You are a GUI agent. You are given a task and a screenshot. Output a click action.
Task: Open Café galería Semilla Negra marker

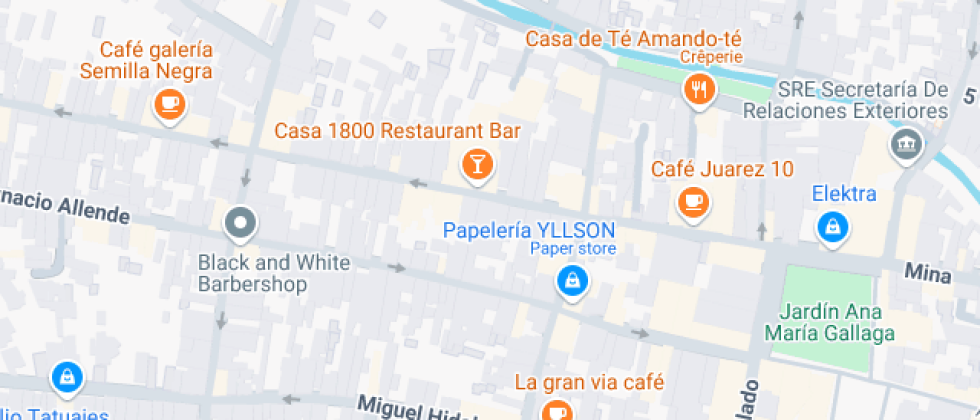pos(169,104)
